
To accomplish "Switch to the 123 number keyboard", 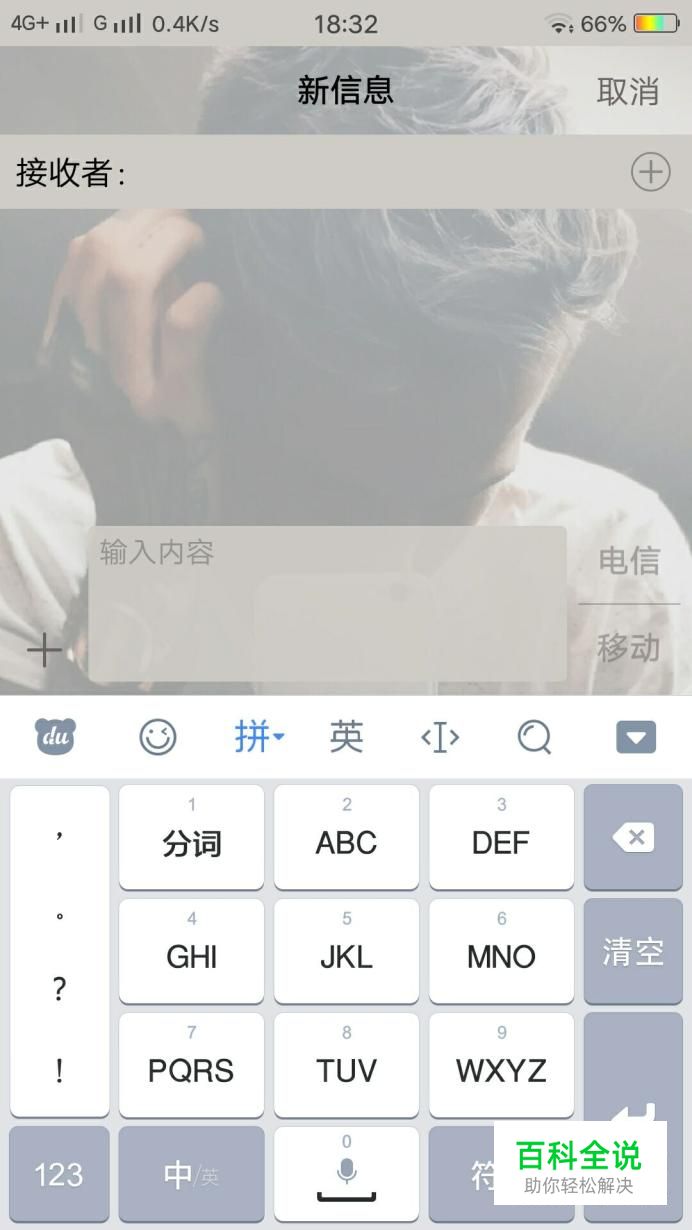I will pos(59,1174).
